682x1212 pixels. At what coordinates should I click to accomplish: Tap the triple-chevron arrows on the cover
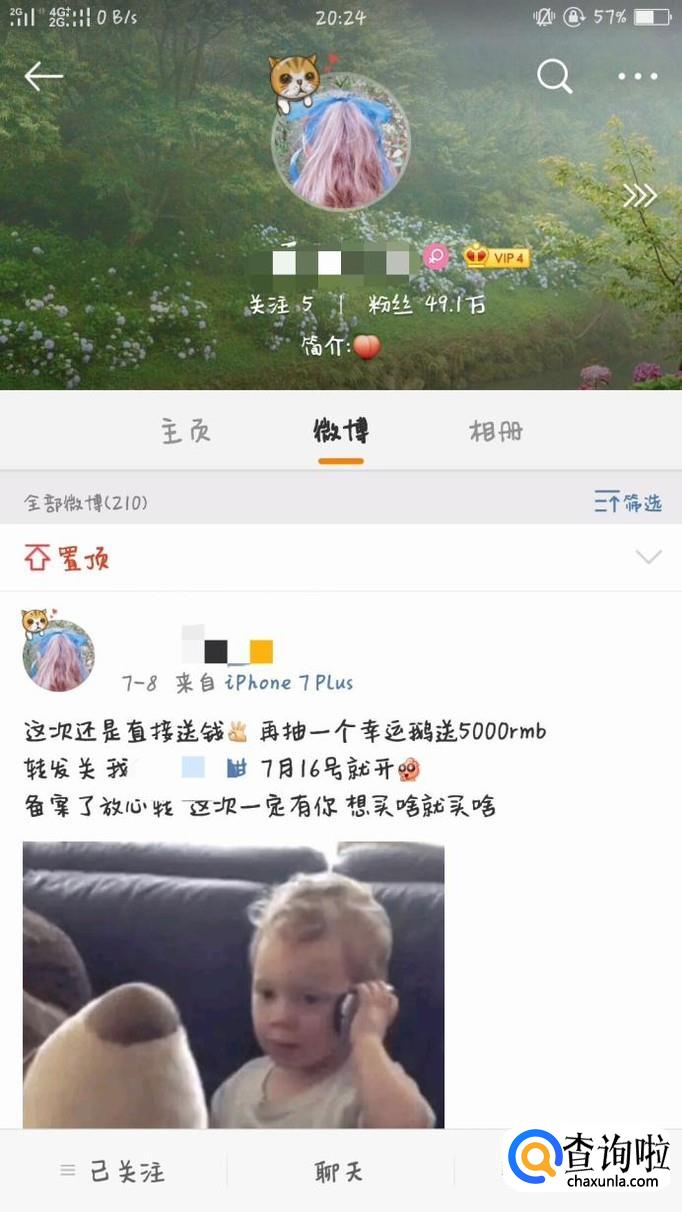(639, 196)
